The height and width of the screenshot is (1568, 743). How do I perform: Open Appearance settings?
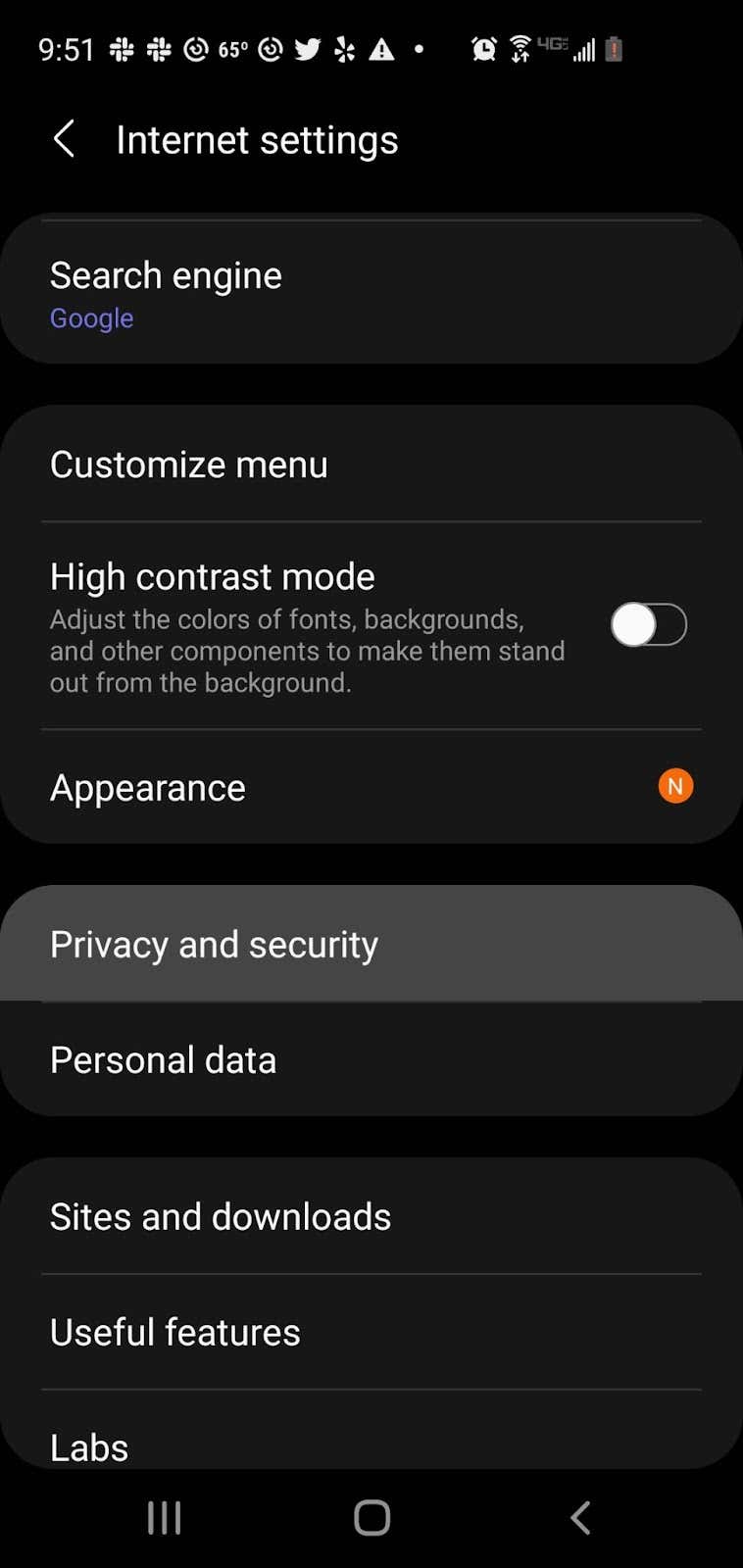point(371,788)
